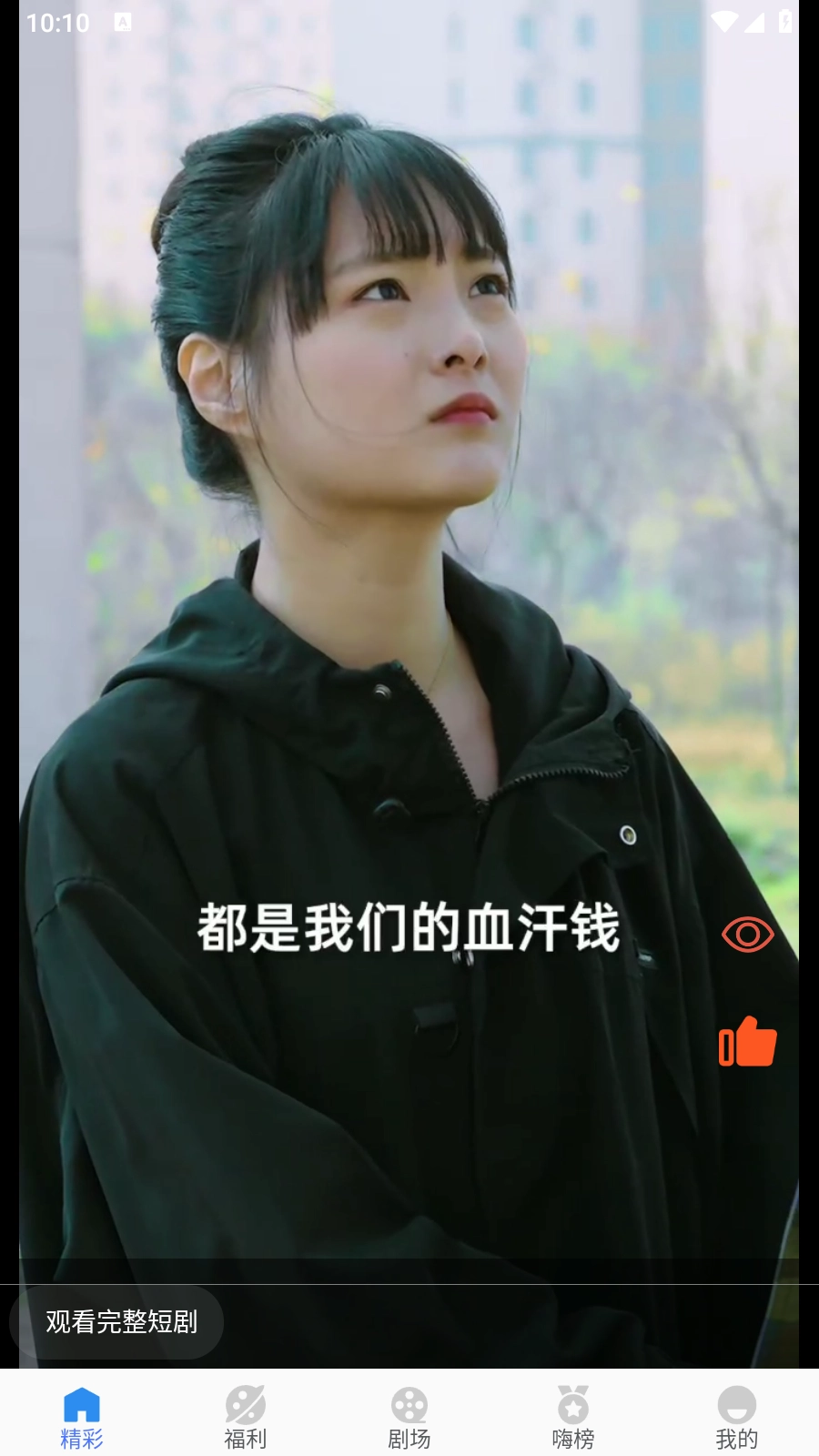Viewport: 819px width, 1456px height.
Task: Tap the battery icon in the status bar
Action: (787, 22)
